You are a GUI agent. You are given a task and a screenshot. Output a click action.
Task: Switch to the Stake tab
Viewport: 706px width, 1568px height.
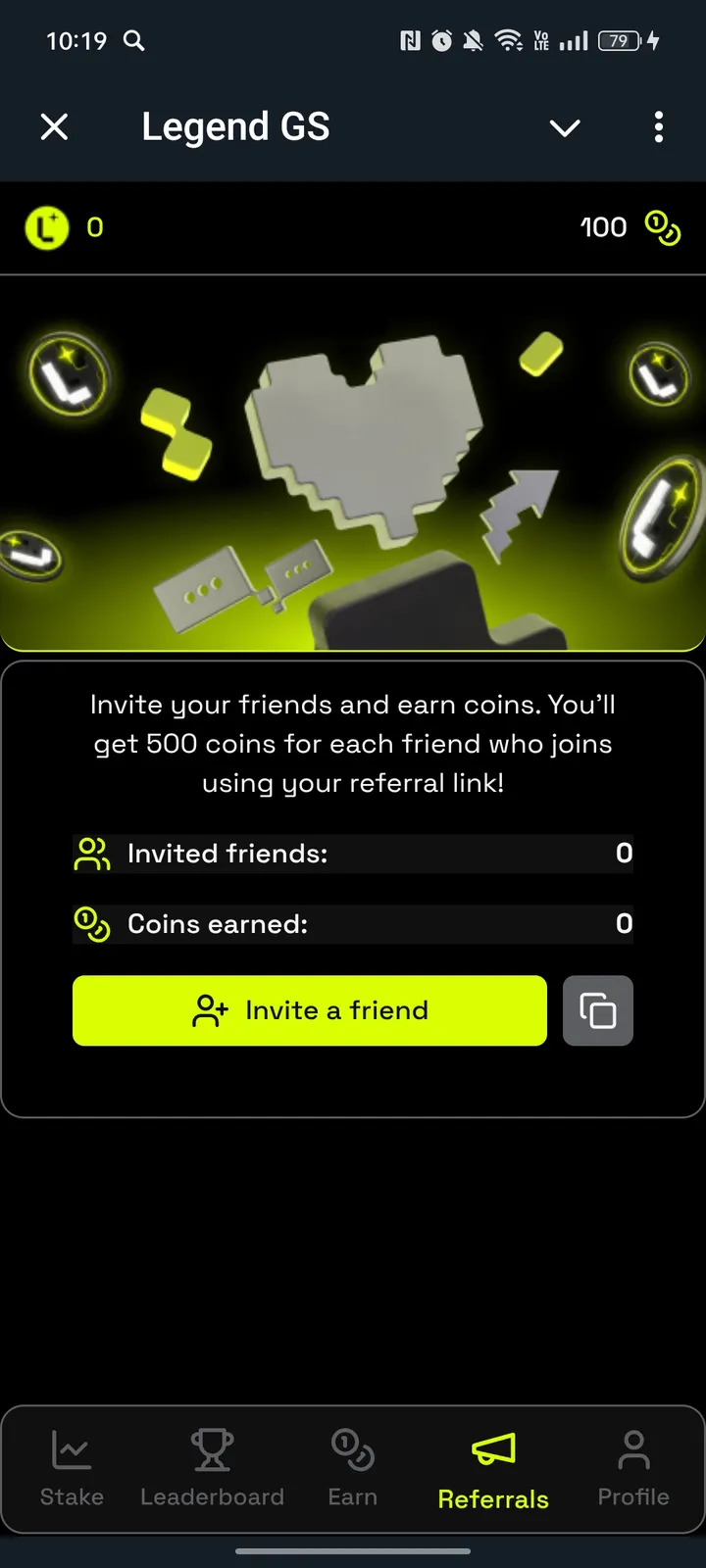[x=72, y=1468]
